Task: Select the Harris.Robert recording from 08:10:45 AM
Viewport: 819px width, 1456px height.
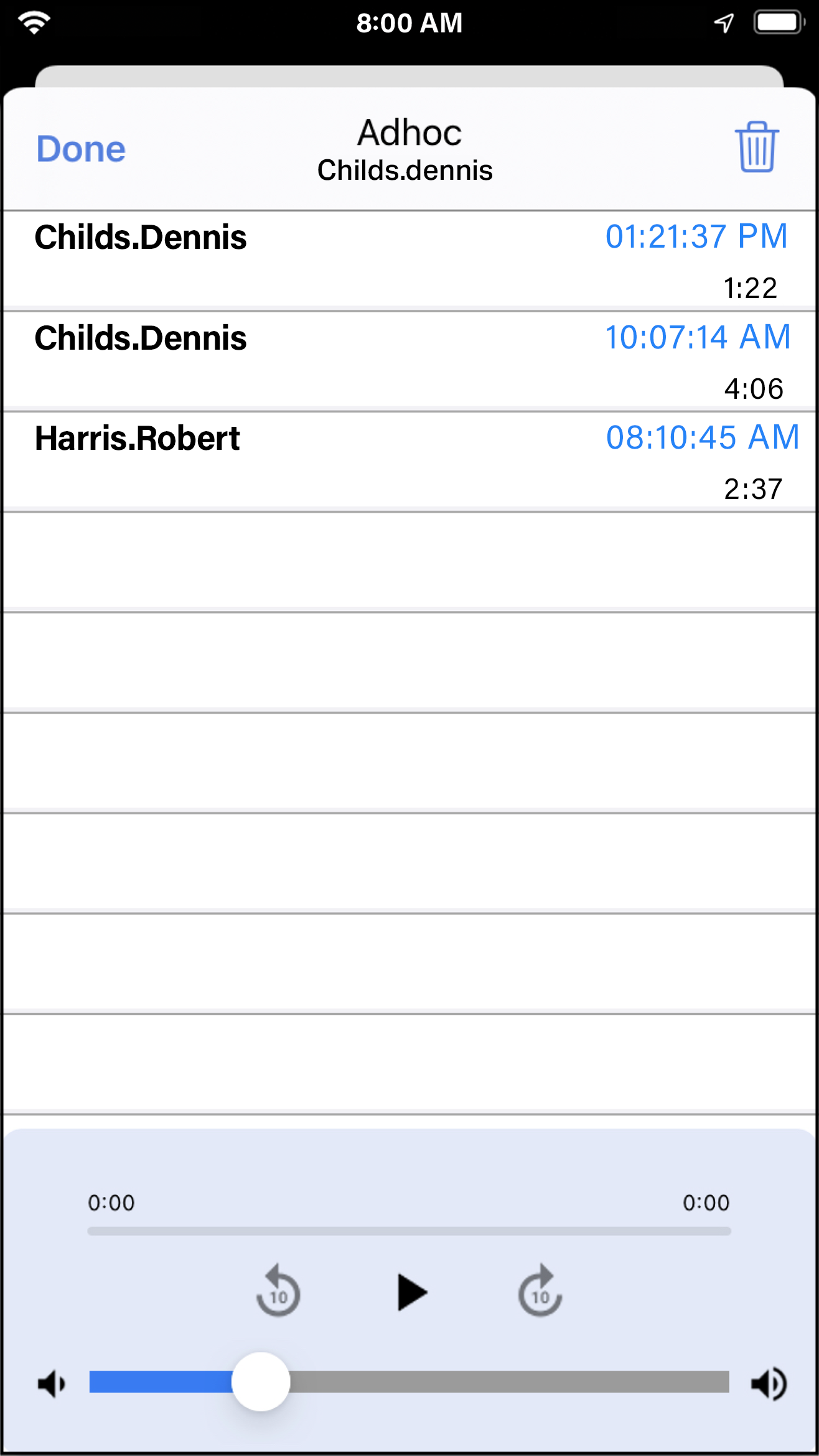Action: (x=409, y=462)
